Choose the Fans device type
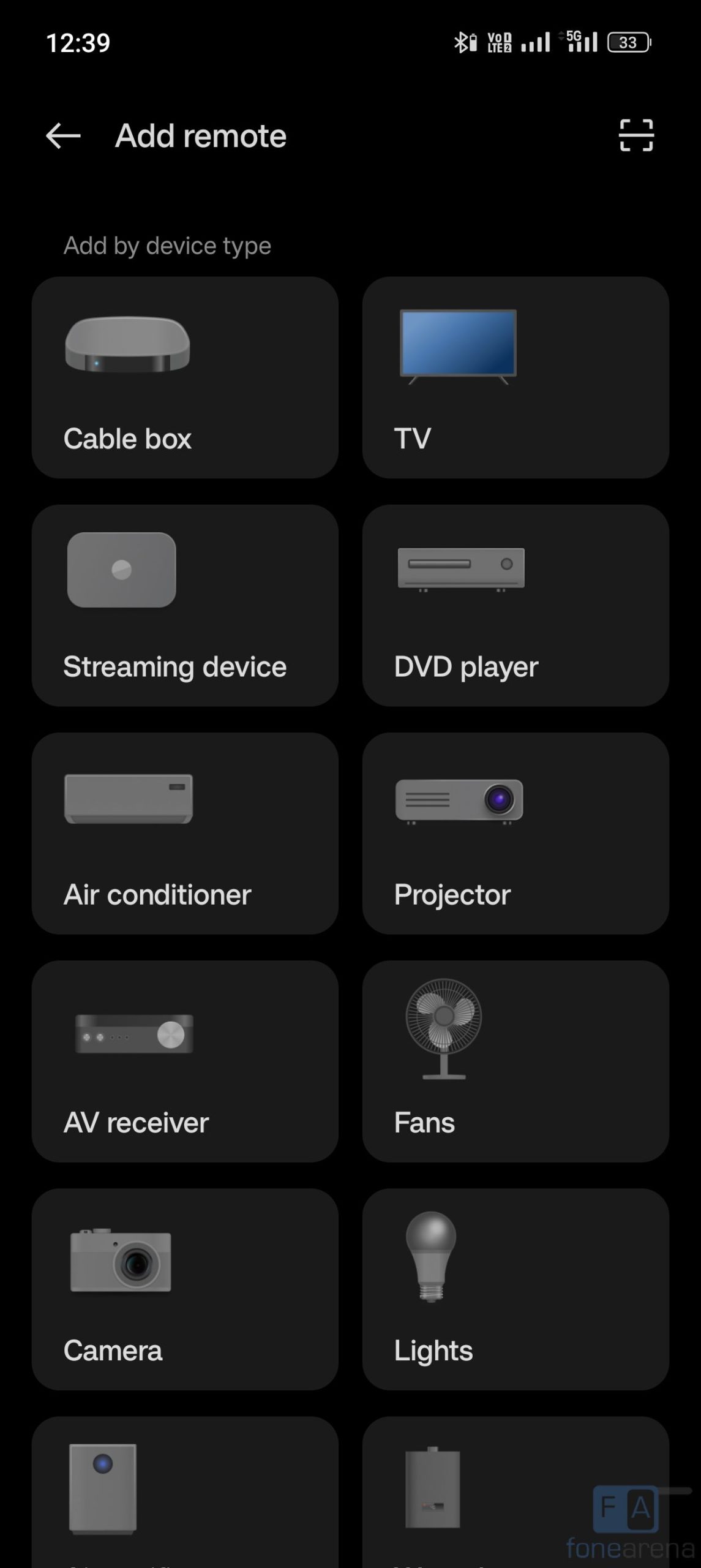701x1568 pixels. 515,1061
